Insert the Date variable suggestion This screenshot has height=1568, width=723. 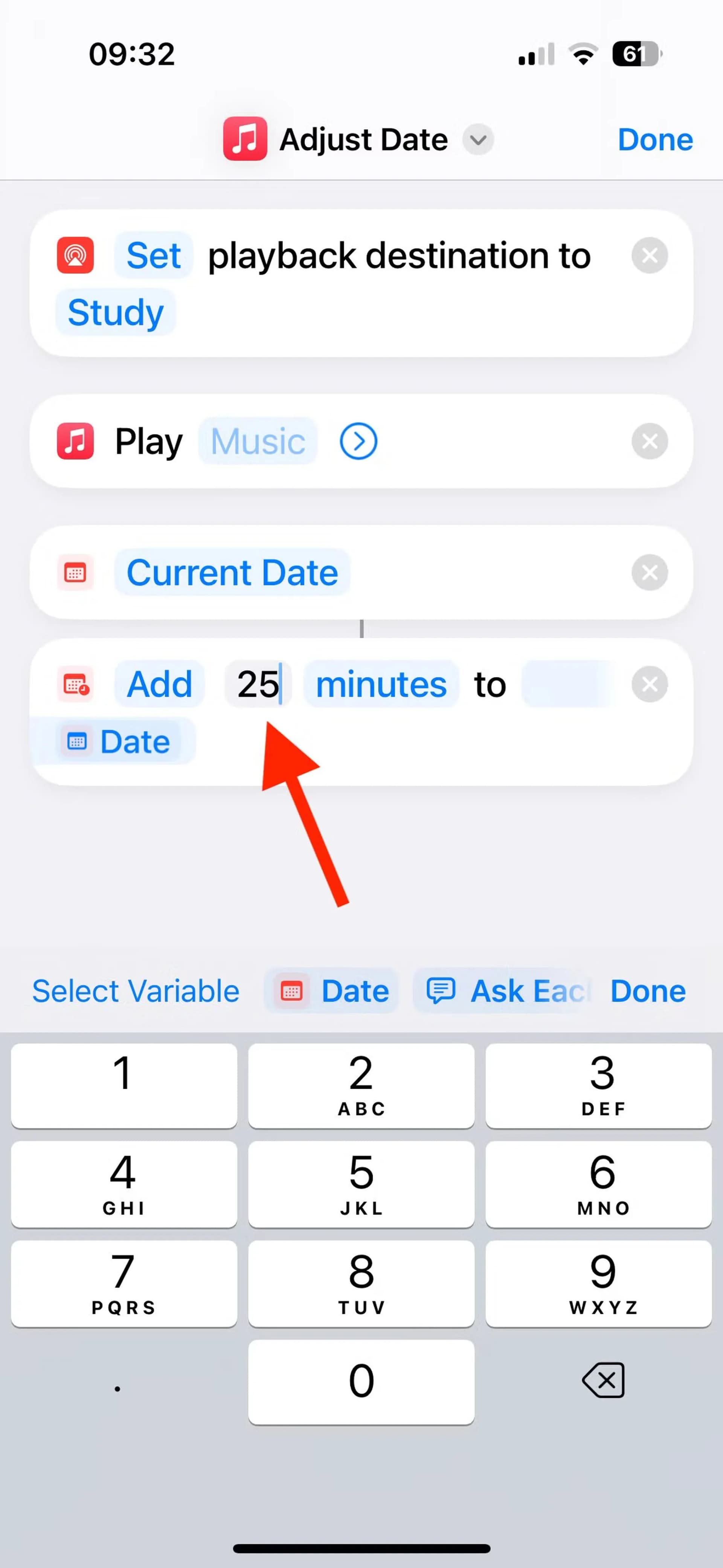click(332, 991)
